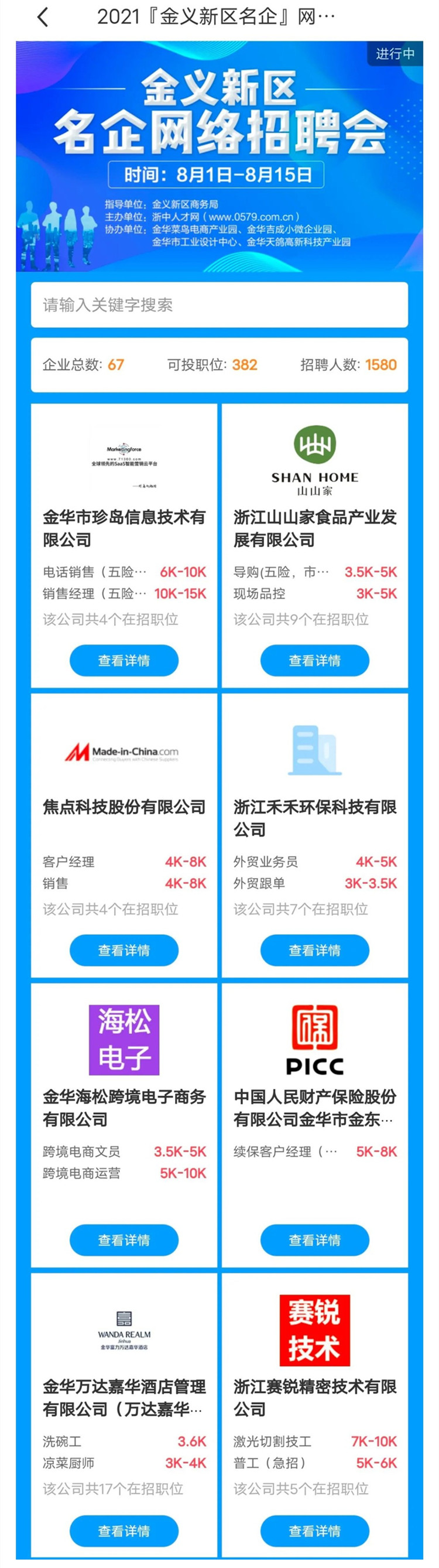Tap 查看详情 under 浙江山山家食品产业发展有限公司

(314, 661)
